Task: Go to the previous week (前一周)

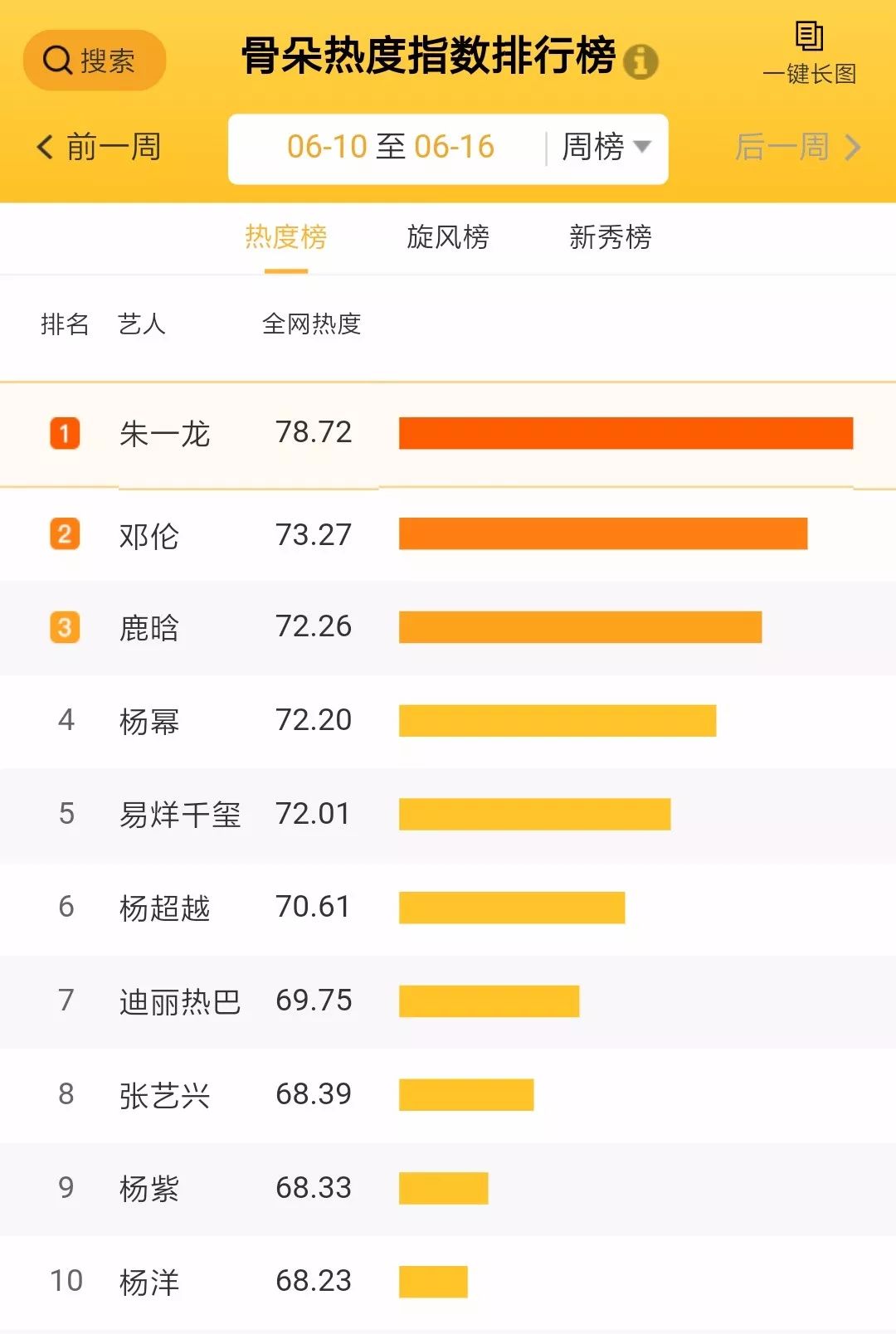Action: pyautogui.click(x=100, y=148)
